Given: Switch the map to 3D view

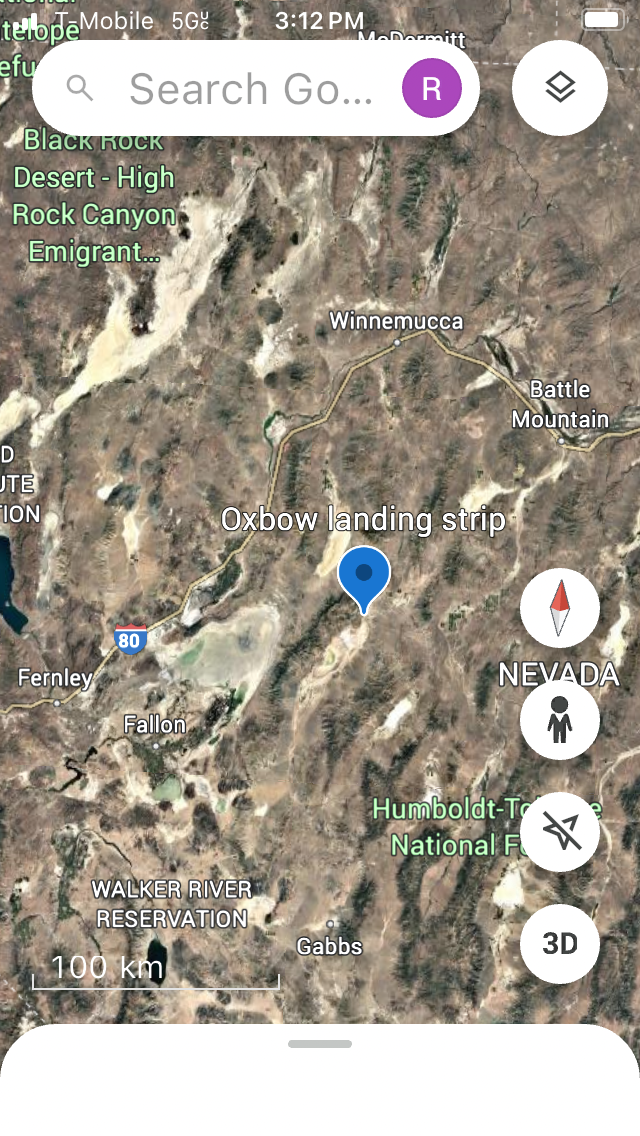Looking at the screenshot, I should pos(560,943).
